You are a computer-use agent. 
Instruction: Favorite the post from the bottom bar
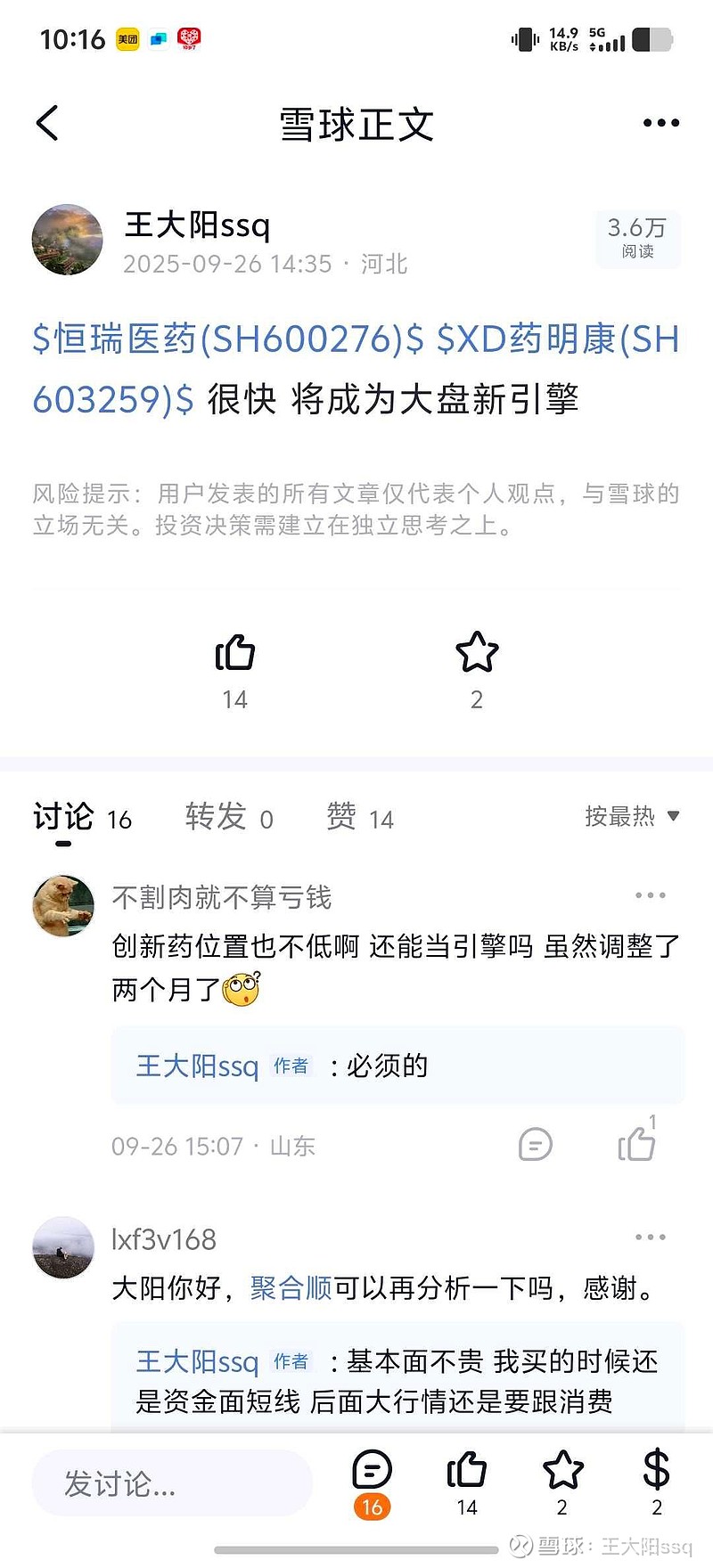click(562, 1471)
